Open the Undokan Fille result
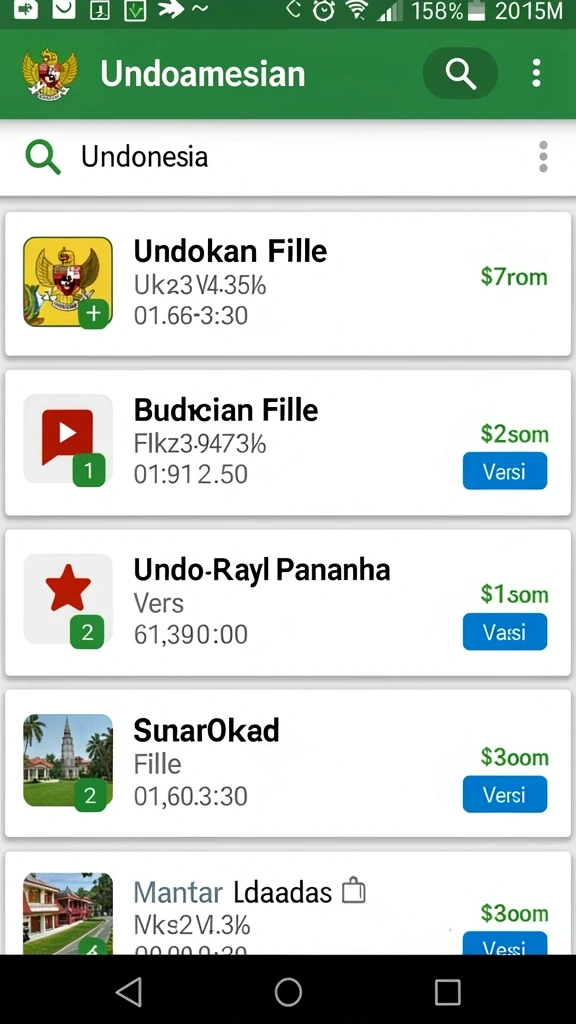The width and height of the screenshot is (576, 1024). point(288,283)
